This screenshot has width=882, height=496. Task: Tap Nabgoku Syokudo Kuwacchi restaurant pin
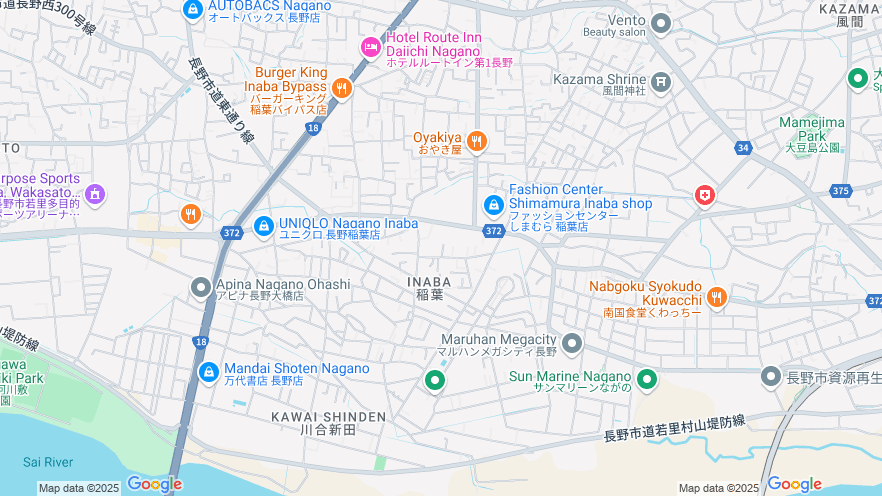tap(716, 297)
